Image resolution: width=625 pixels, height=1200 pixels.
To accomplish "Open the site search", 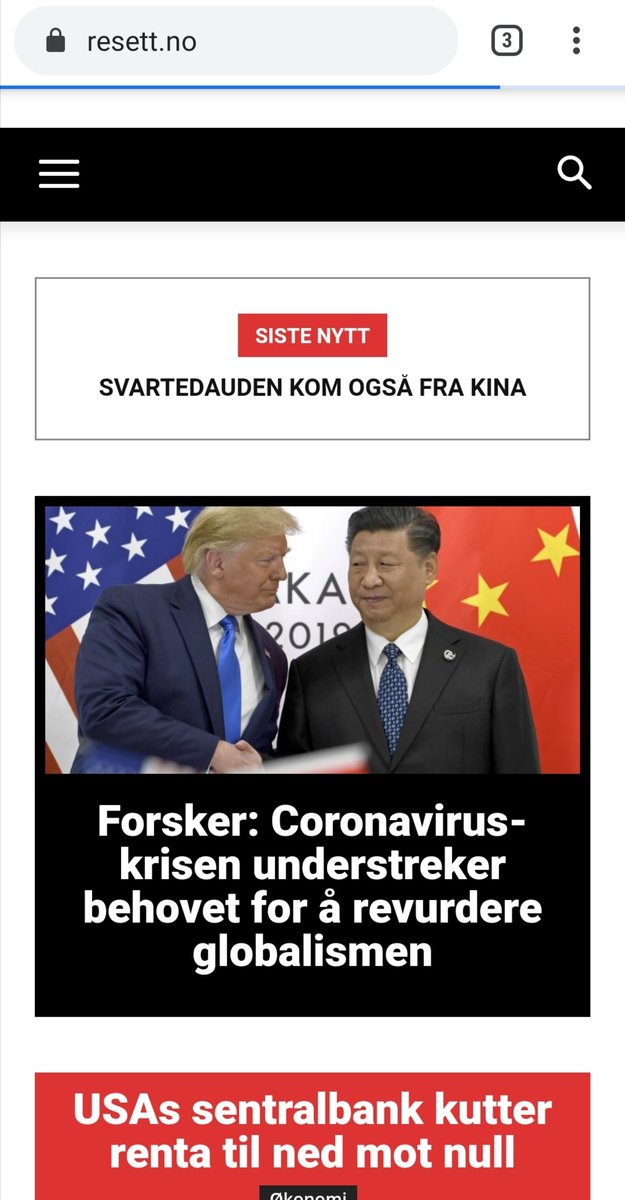I will tap(574, 173).
